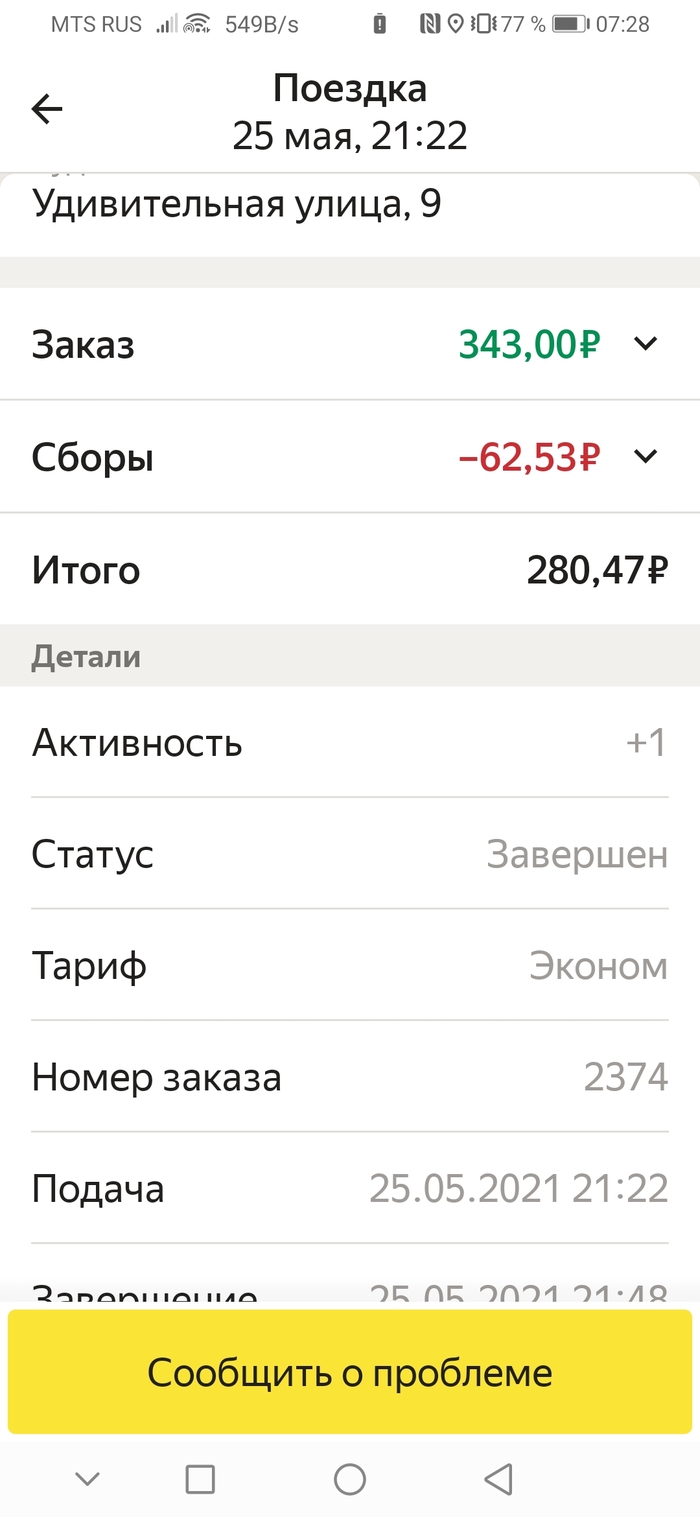Image resolution: width=700 pixels, height=1517 pixels.
Task: Expand the Сборы fees details
Action: tap(646, 457)
